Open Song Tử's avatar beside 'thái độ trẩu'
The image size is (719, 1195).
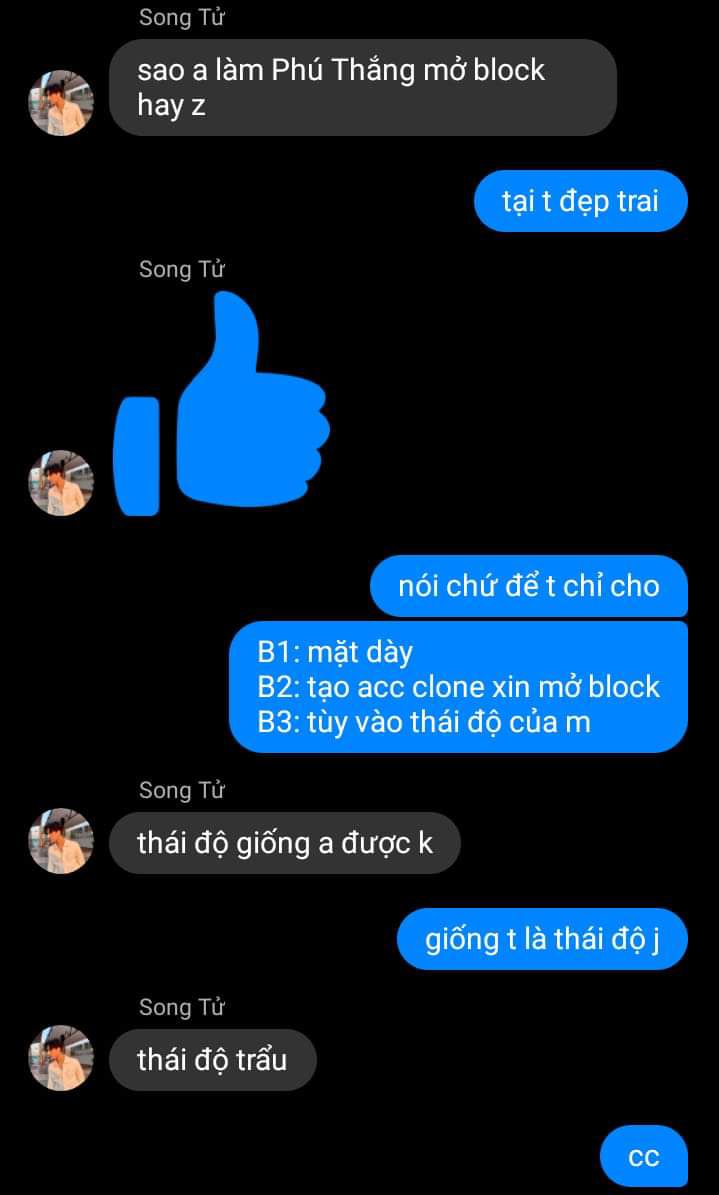pos(60,1057)
